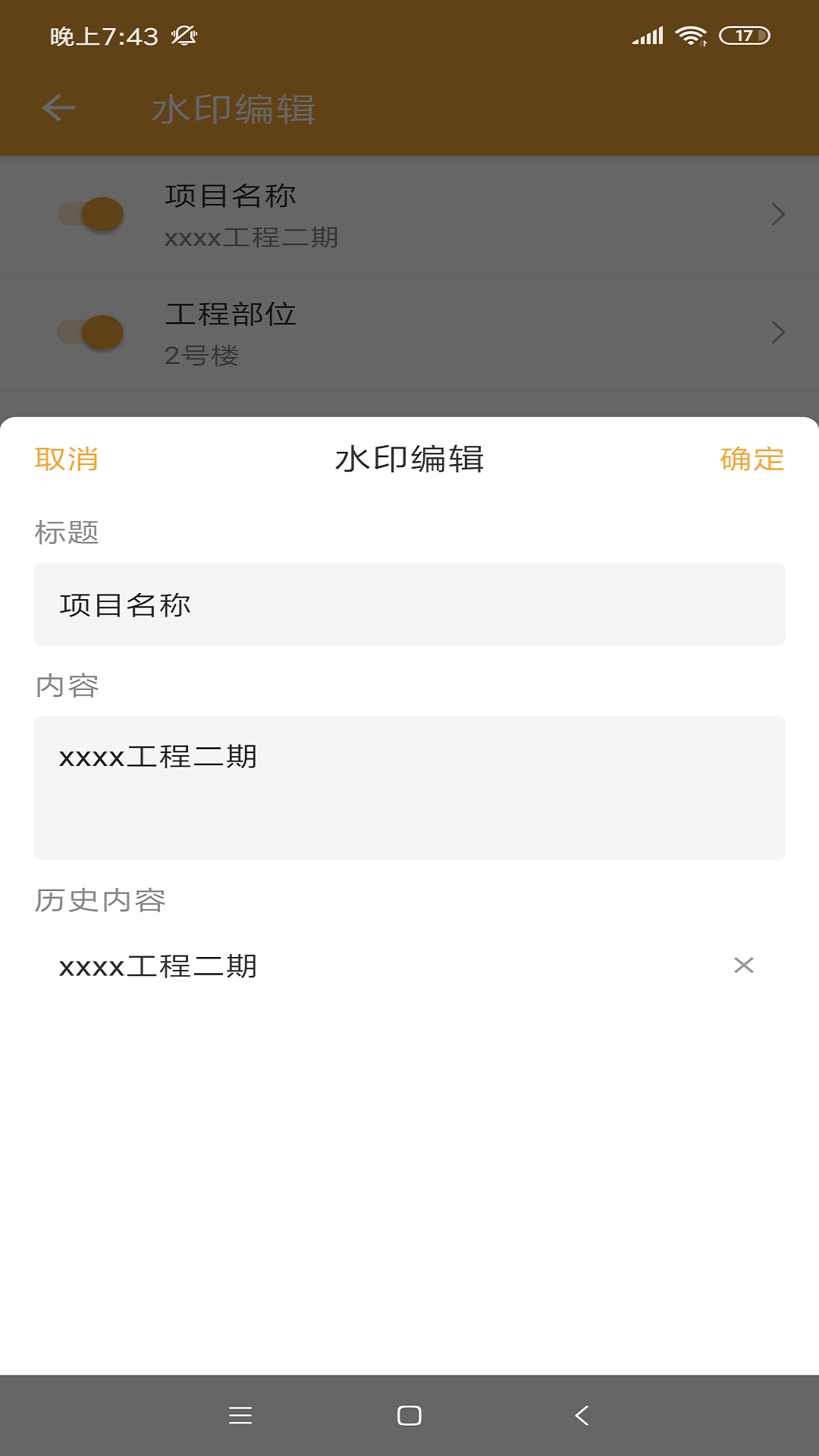Disable the 项目名称 watermark switch
Image resolution: width=819 pixels, height=1456 pixels.
(89, 214)
